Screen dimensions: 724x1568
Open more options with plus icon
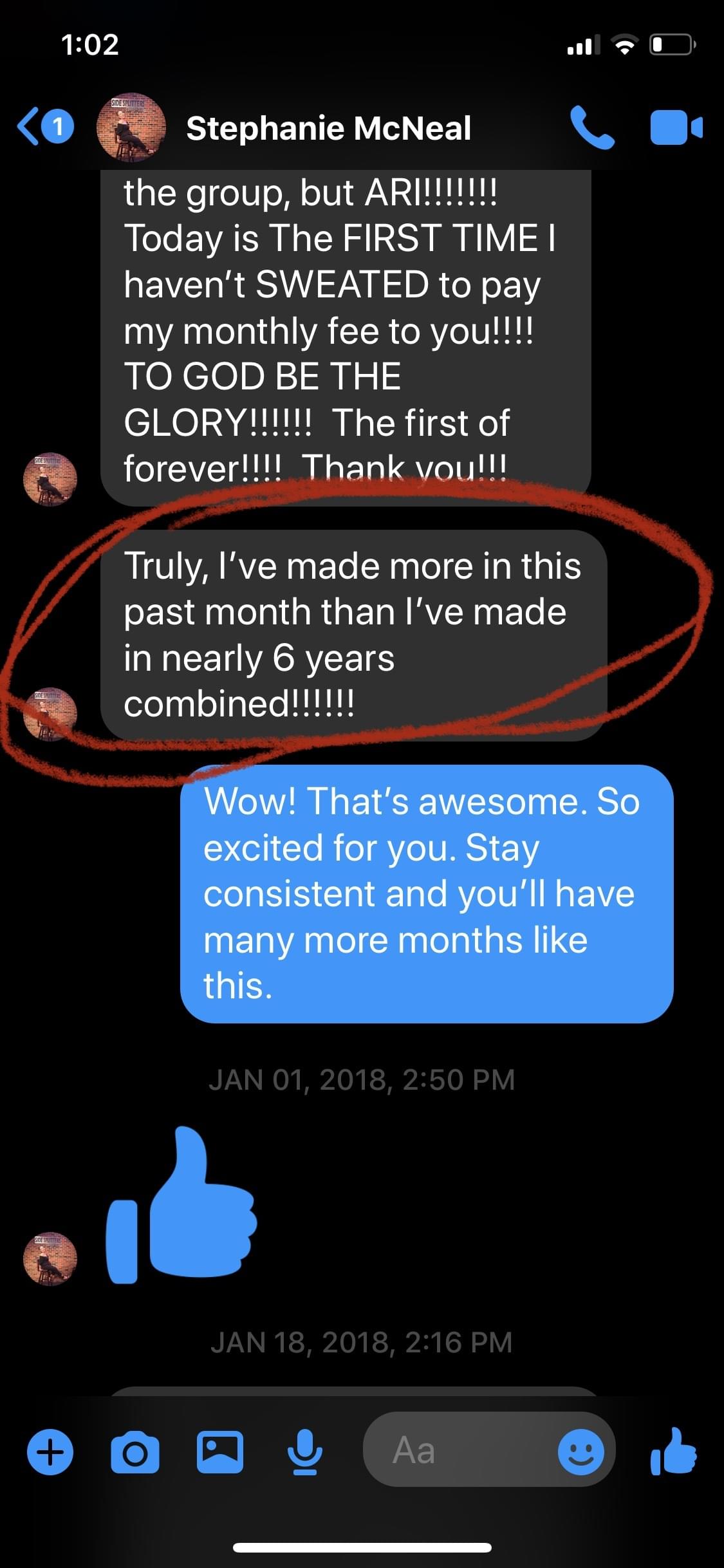(x=50, y=1452)
